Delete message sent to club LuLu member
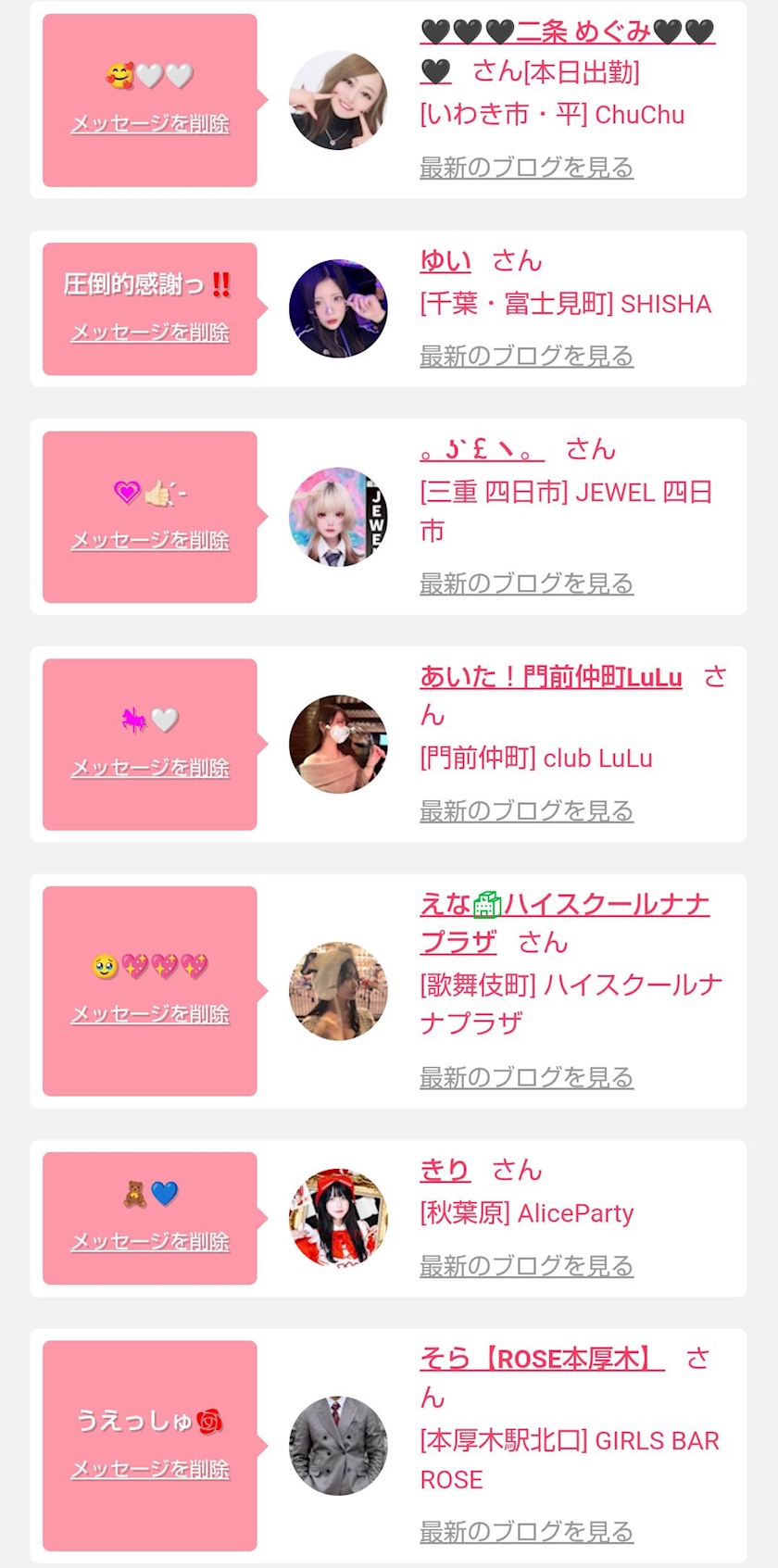The width and height of the screenshot is (778, 1568). [150, 769]
